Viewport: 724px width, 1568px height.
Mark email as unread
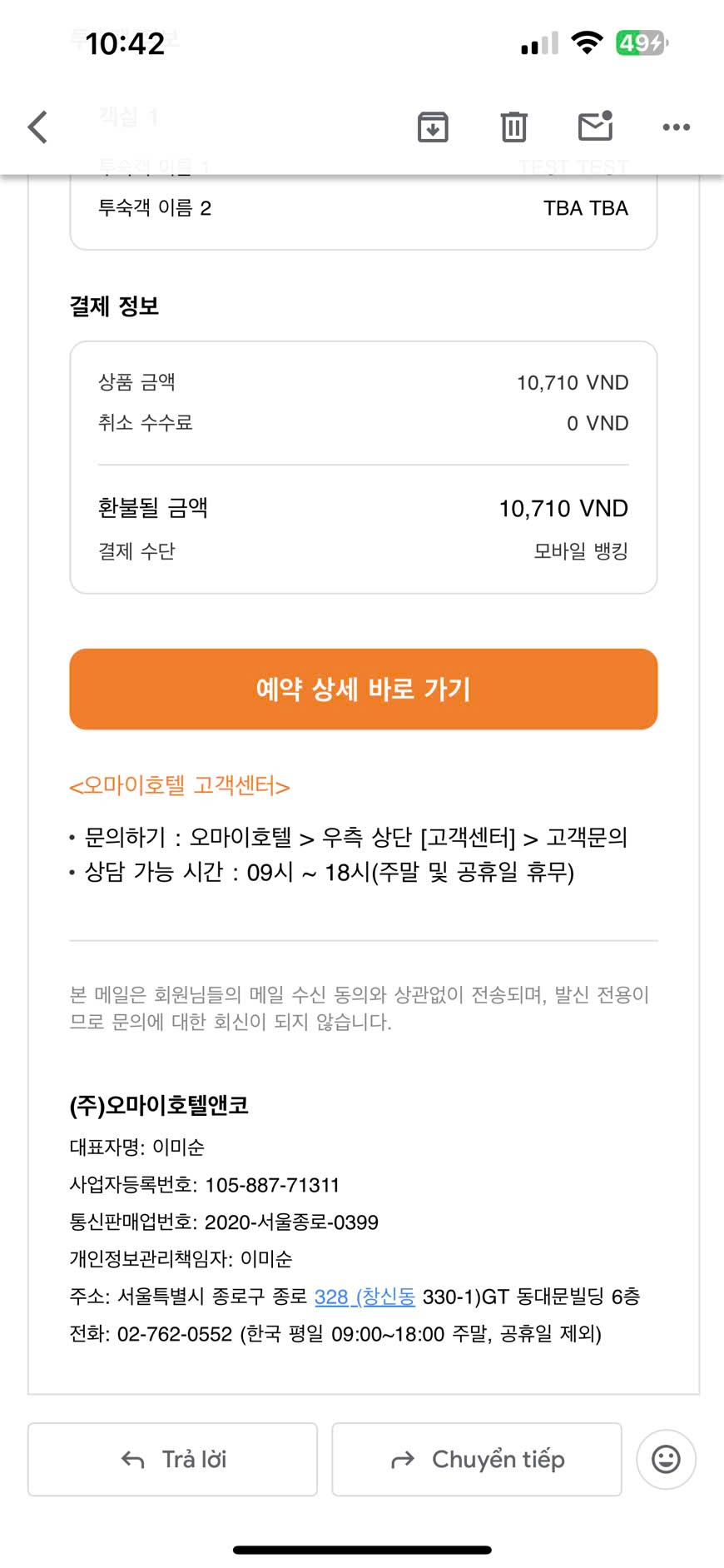click(x=595, y=127)
